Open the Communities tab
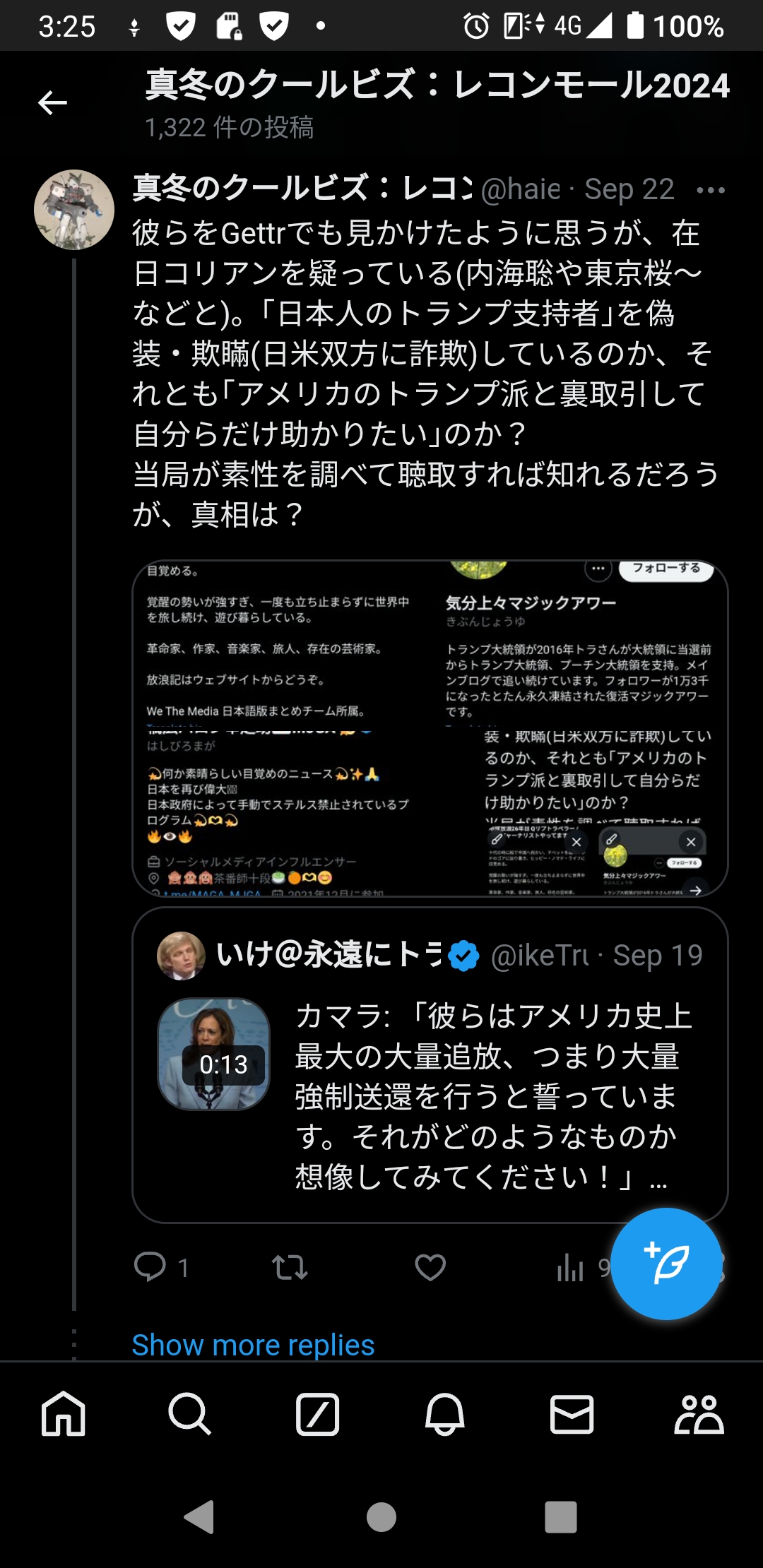Image resolution: width=763 pixels, height=1568 pixels. pos(699,1415)
